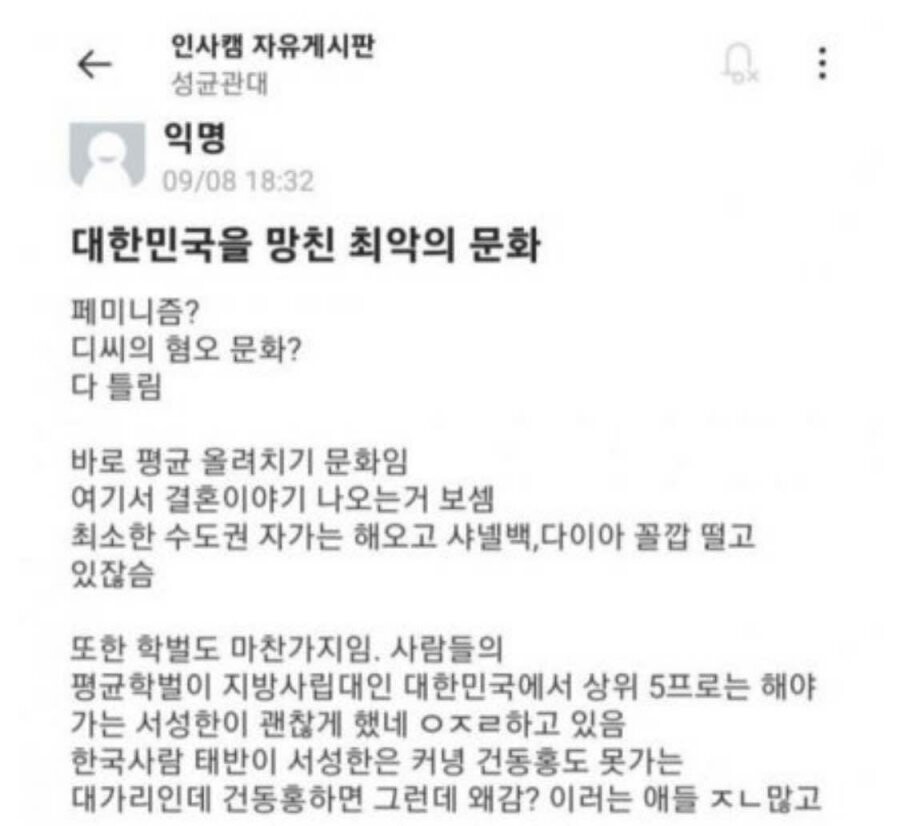Open the three-dot overflow menu
Image resolution: width=900 pixels, height=826 pixels.
point(822,63)
